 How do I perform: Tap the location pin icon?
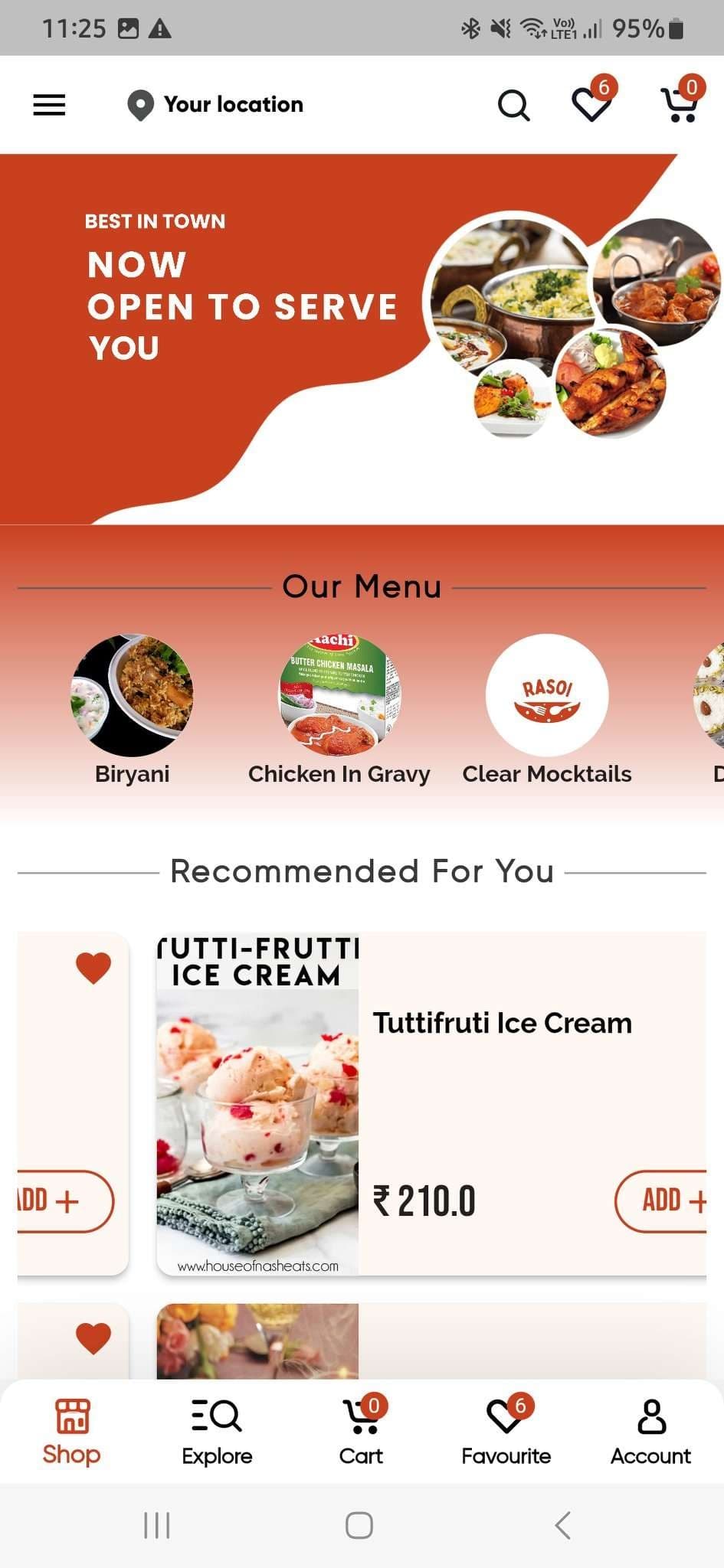tap(141, 105)
